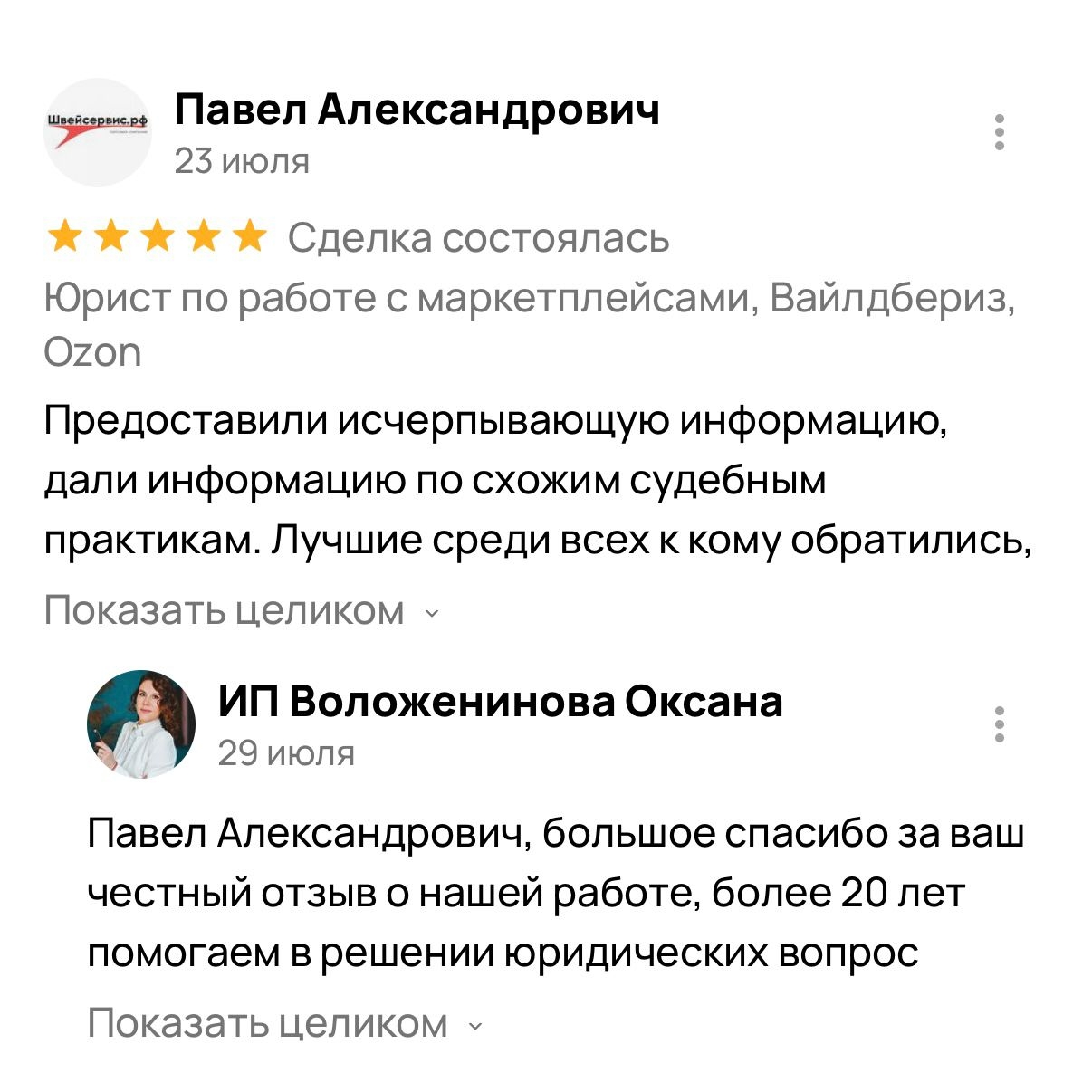Expand ИП Воложенинова Оксана's full reply
The height and width of the screenshot is (1092, 1092).
[284, 1023]
